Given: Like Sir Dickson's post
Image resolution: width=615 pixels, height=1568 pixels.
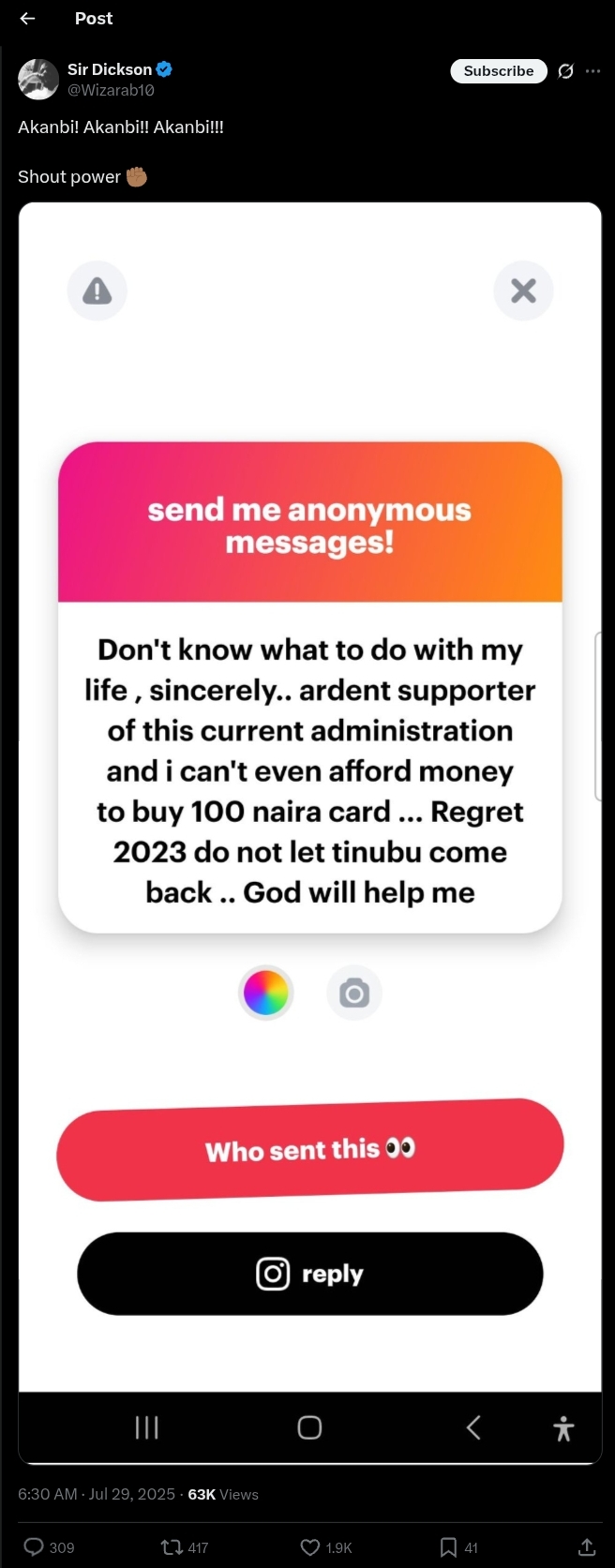Looking at the screenshot, I should click(309, 1546).
